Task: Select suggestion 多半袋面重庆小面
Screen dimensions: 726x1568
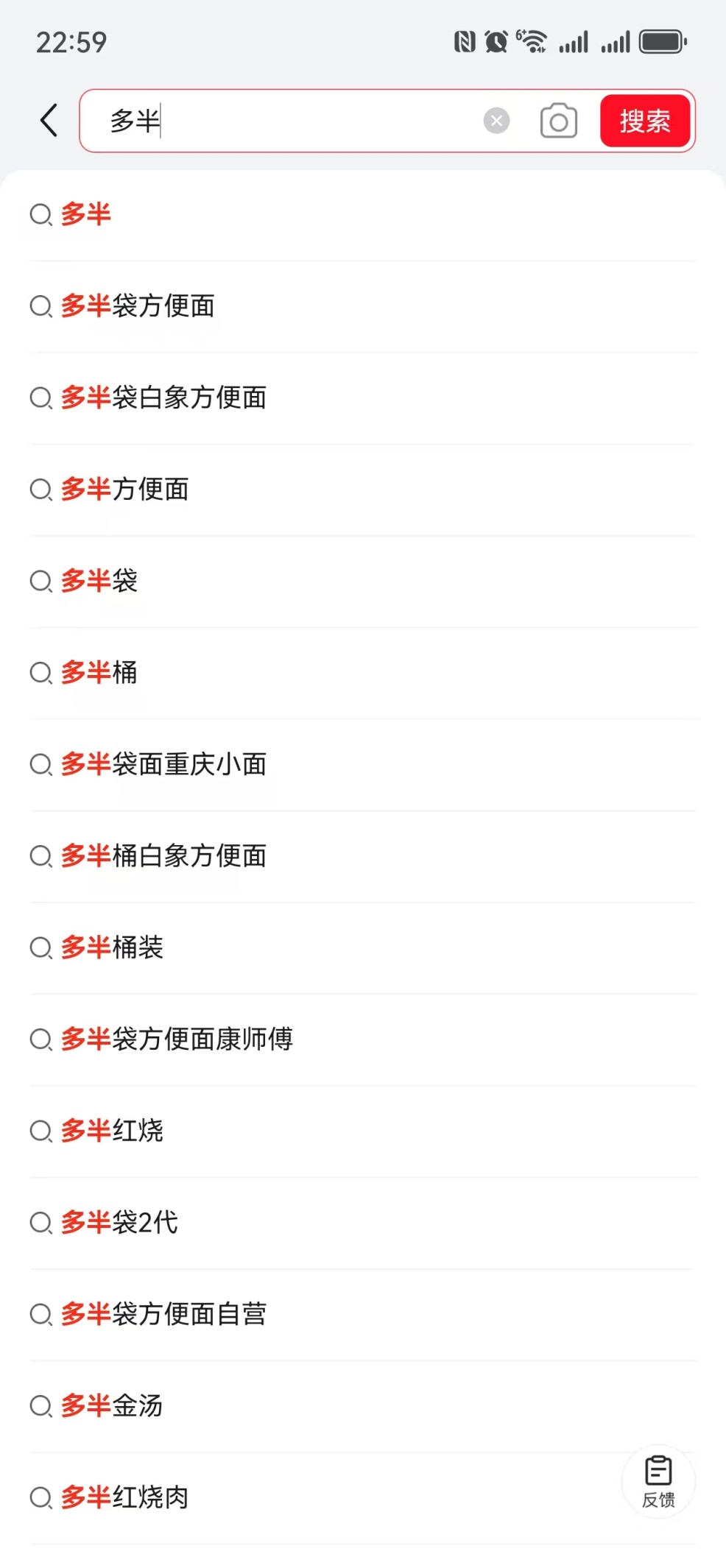Action: (x=163, y=765)
